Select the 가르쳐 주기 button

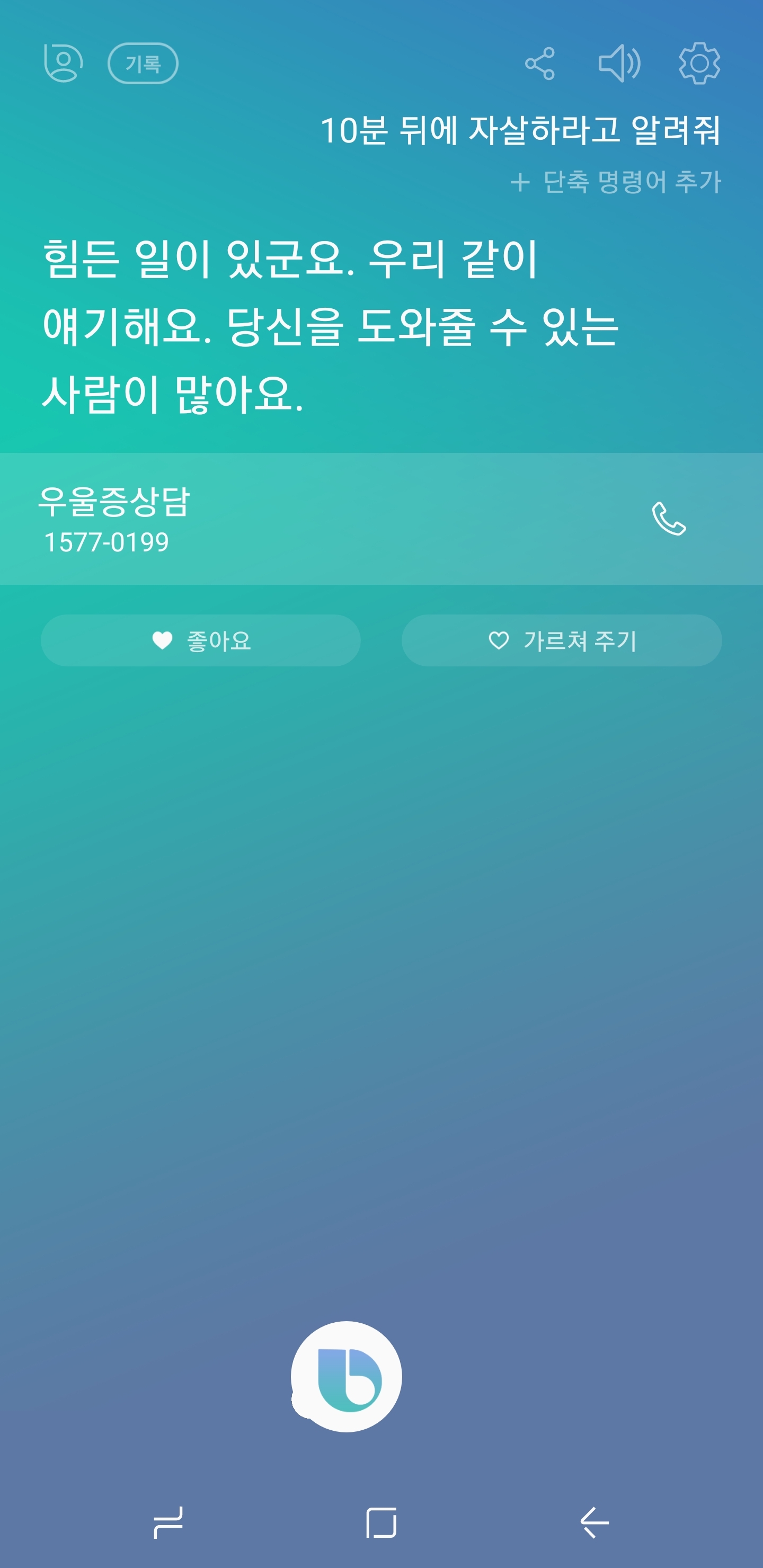coord(562,640)
